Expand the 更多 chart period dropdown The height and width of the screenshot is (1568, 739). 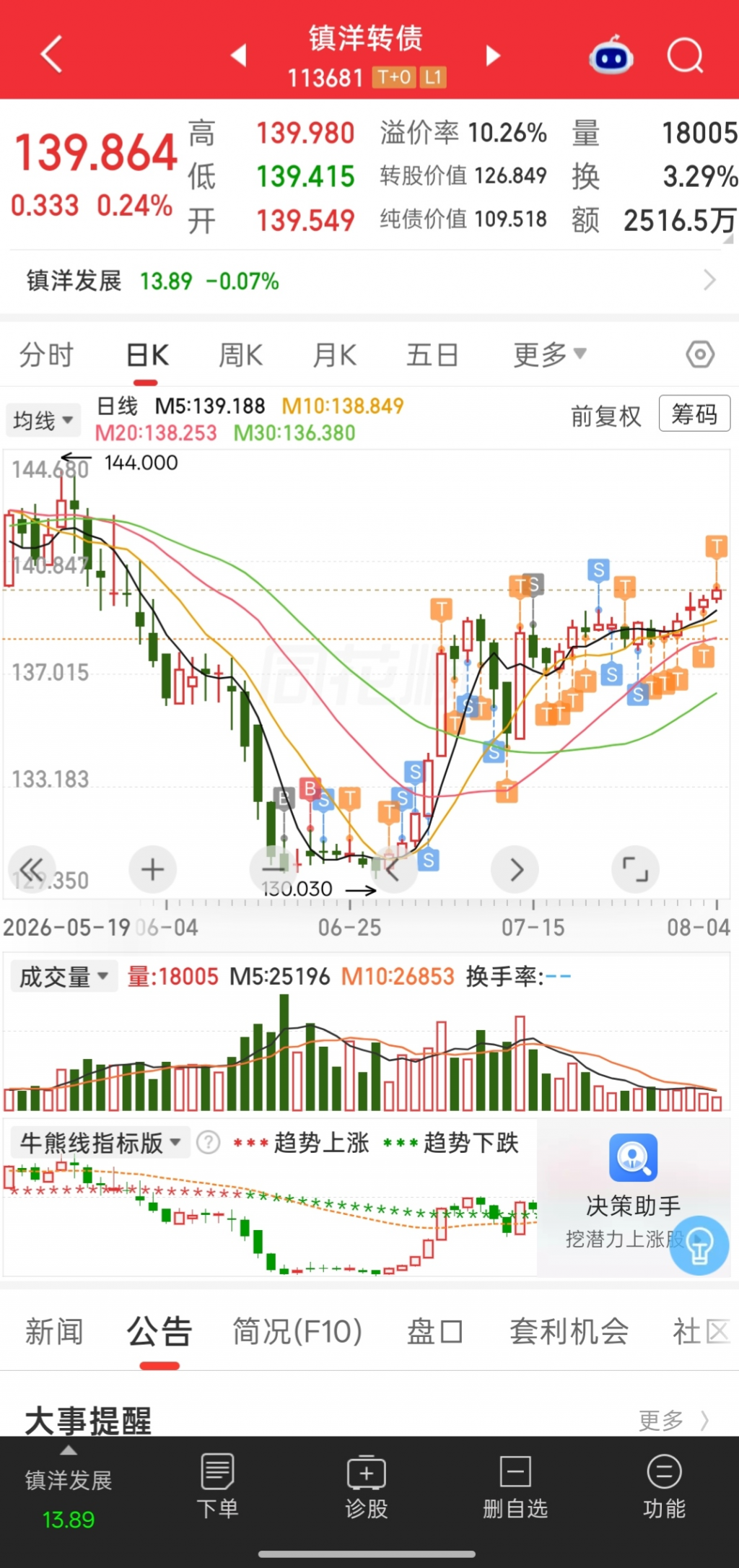[x=549, y=354]
